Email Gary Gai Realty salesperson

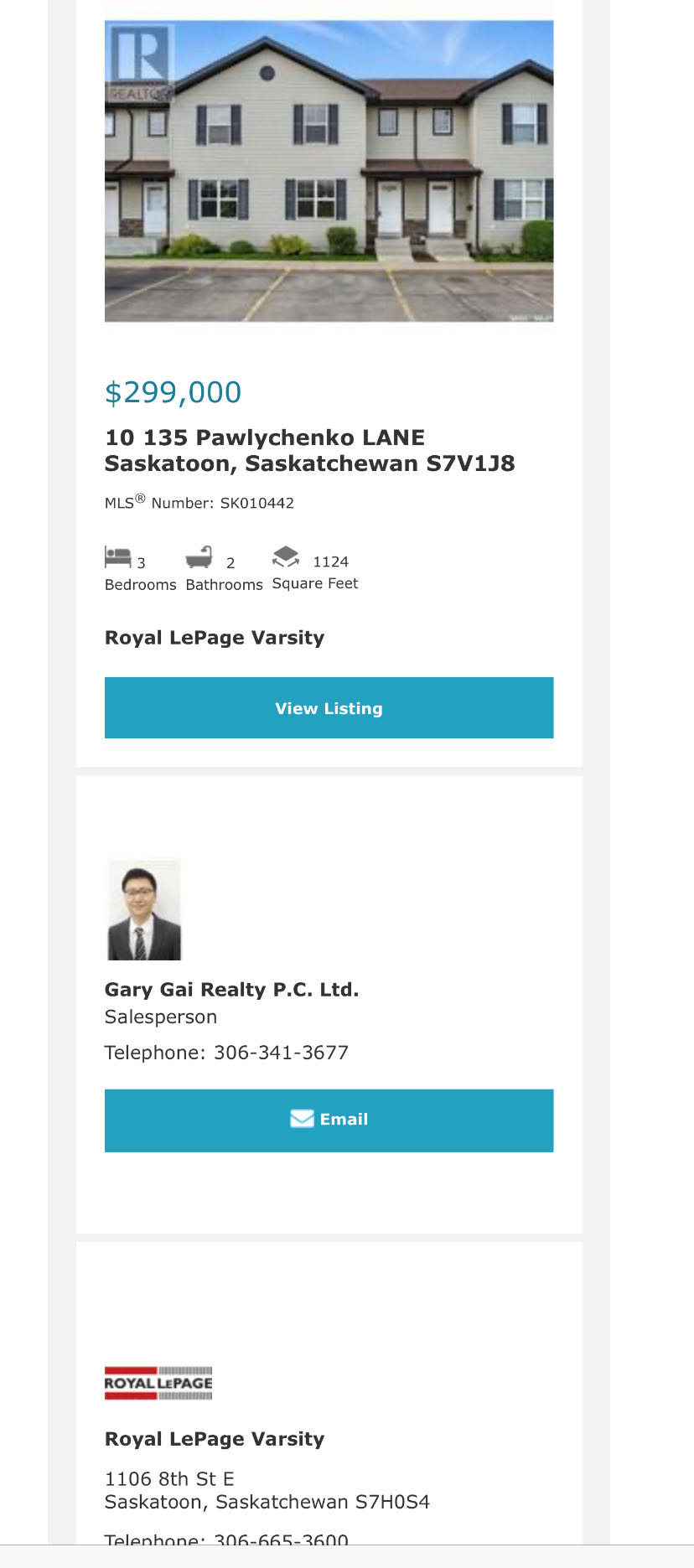[x=329, y=1120]
